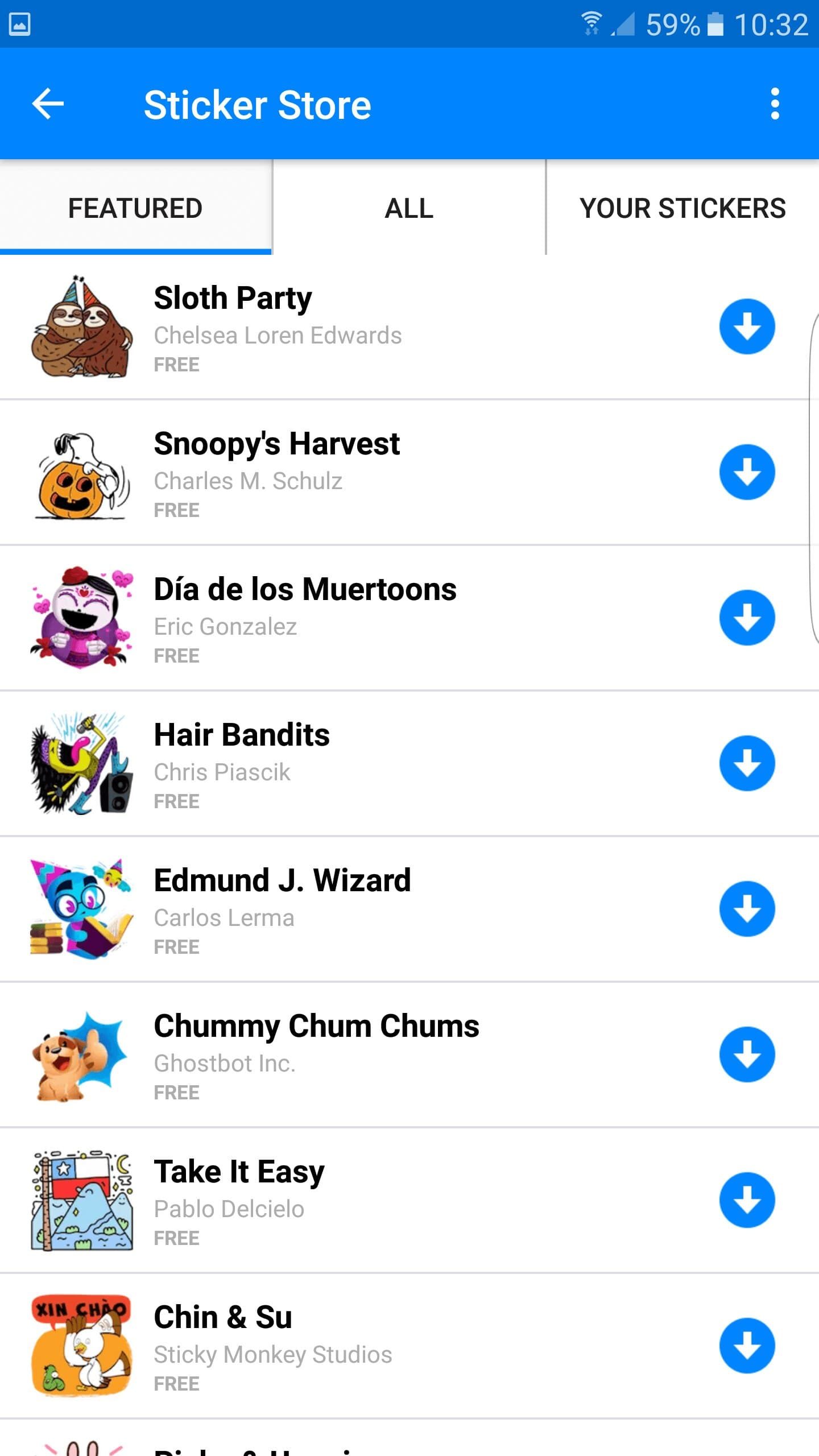Viewport: 819px width, 1456px height.
Task: Download the Hair Bandits stickers
Action: click(x=747, y=763)
